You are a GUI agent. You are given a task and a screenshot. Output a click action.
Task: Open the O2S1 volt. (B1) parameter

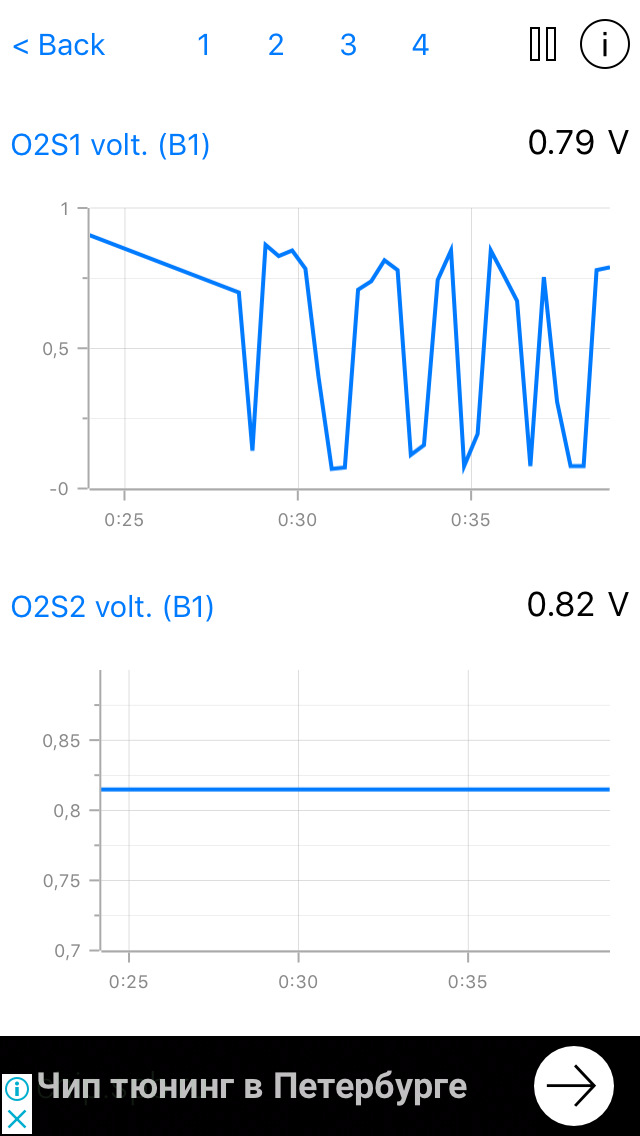pyautogui.click(x=110, y=145)
